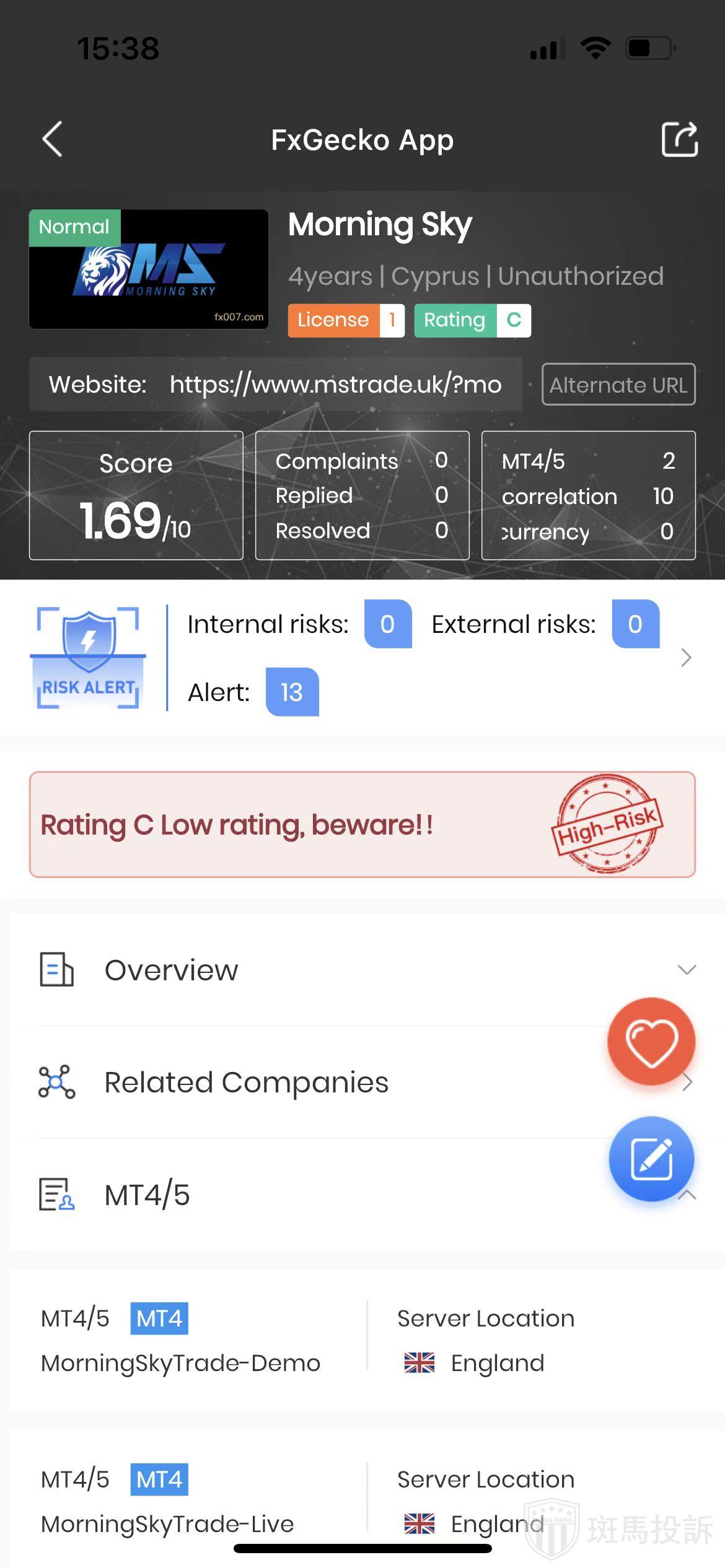Open the Alternate URL button
Image resolution: width=725 pixels, height=1568 pixels.
(x=618, y=385)
